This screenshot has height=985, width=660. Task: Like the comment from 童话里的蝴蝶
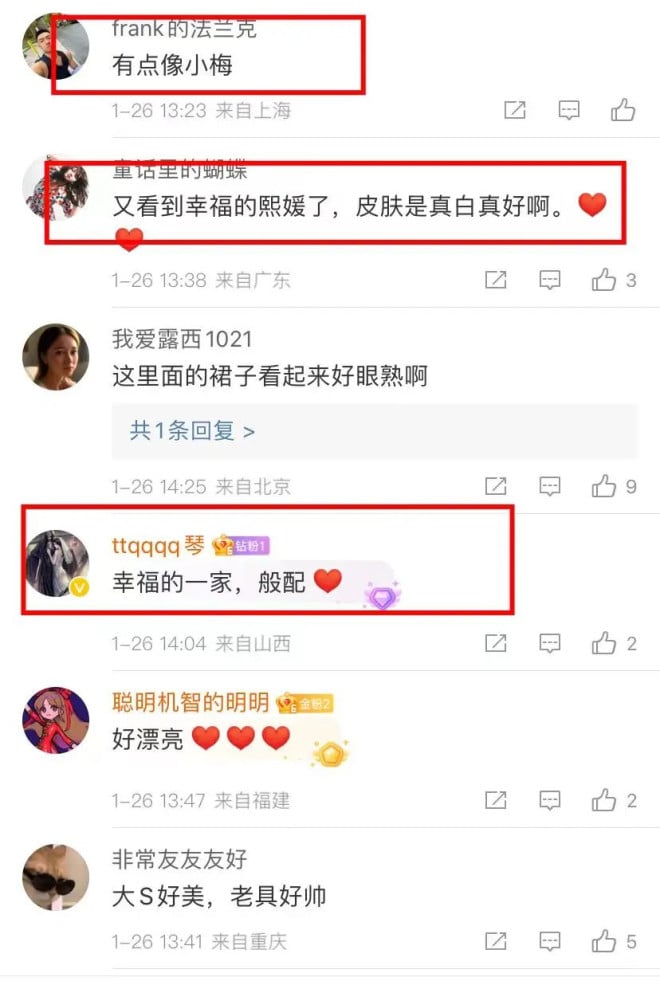coord(604,280)
